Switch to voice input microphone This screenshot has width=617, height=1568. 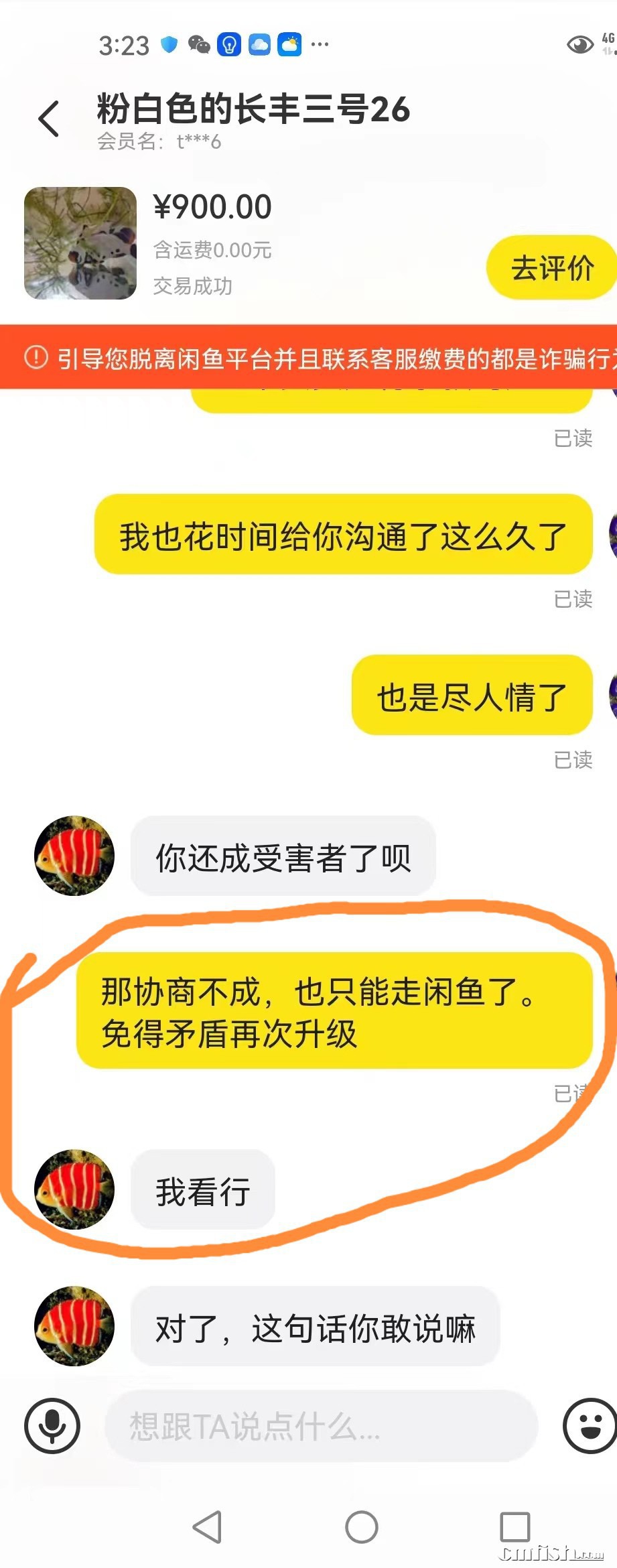pos(52,1426)
